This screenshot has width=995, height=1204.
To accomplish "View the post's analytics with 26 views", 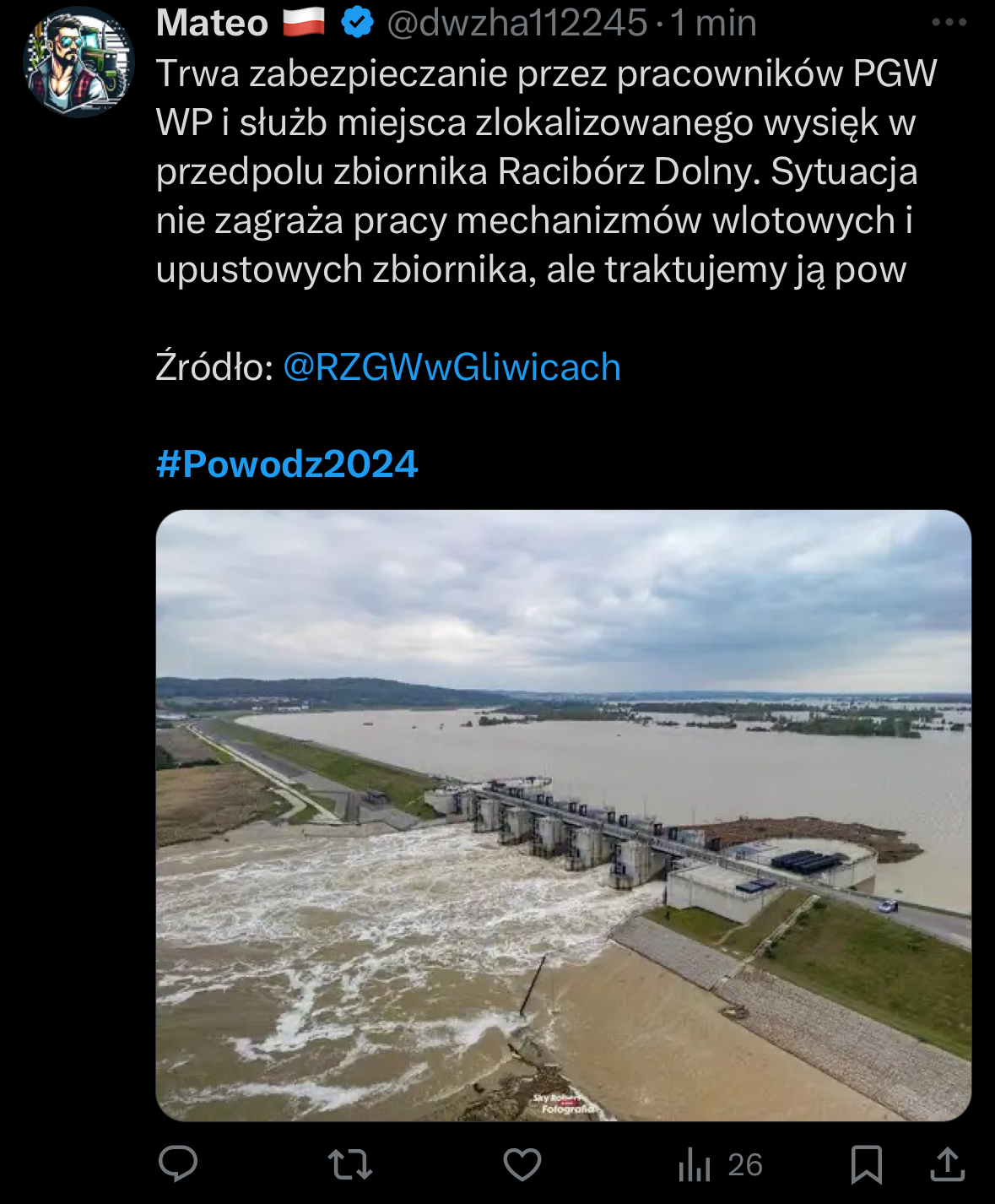I will coord(720,1165).
